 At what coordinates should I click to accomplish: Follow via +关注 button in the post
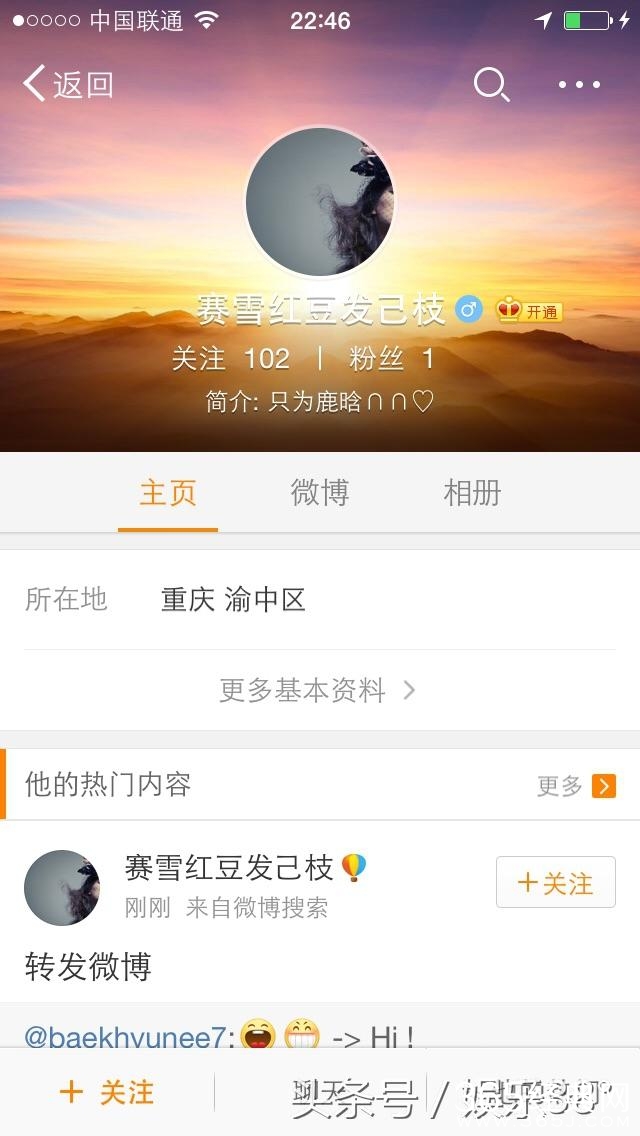[556, 882]
